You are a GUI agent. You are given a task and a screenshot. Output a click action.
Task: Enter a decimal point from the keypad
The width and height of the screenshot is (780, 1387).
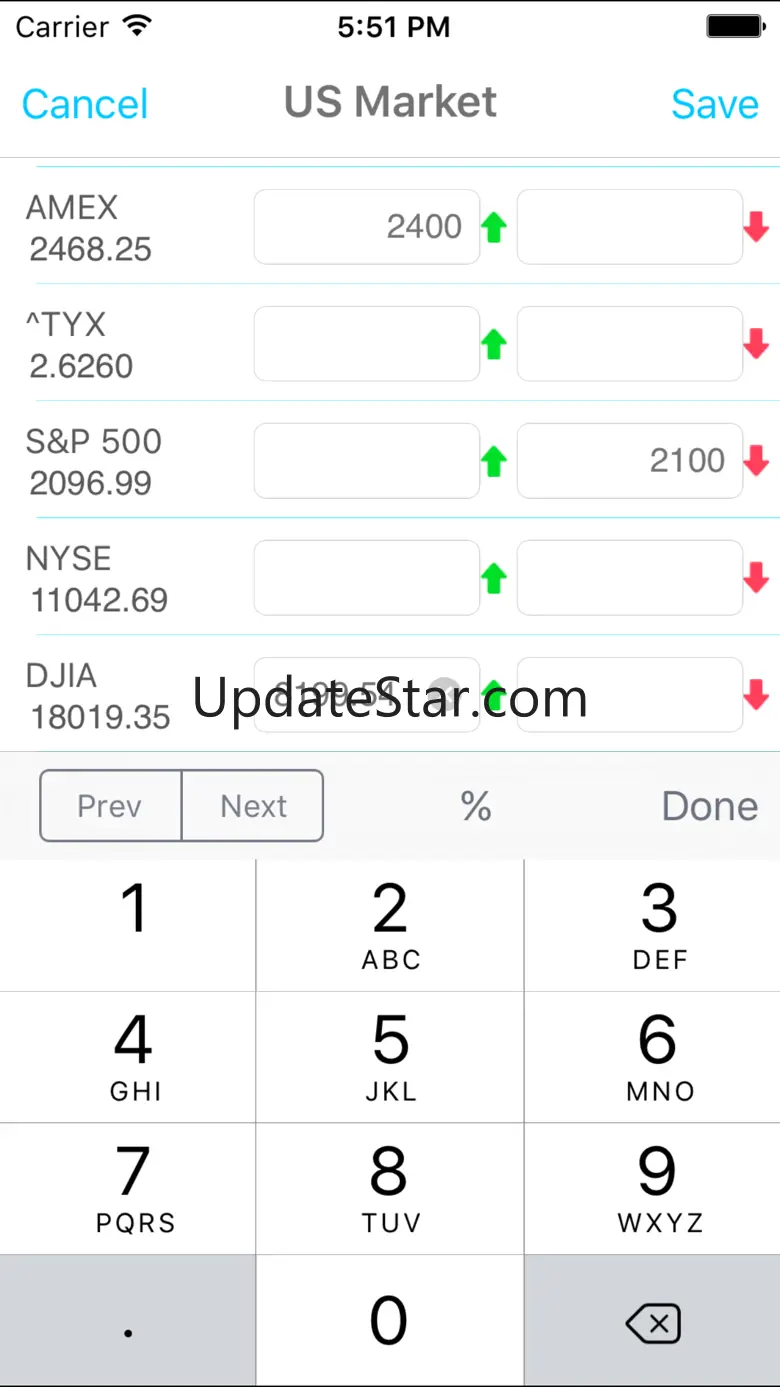[128, 1321]
